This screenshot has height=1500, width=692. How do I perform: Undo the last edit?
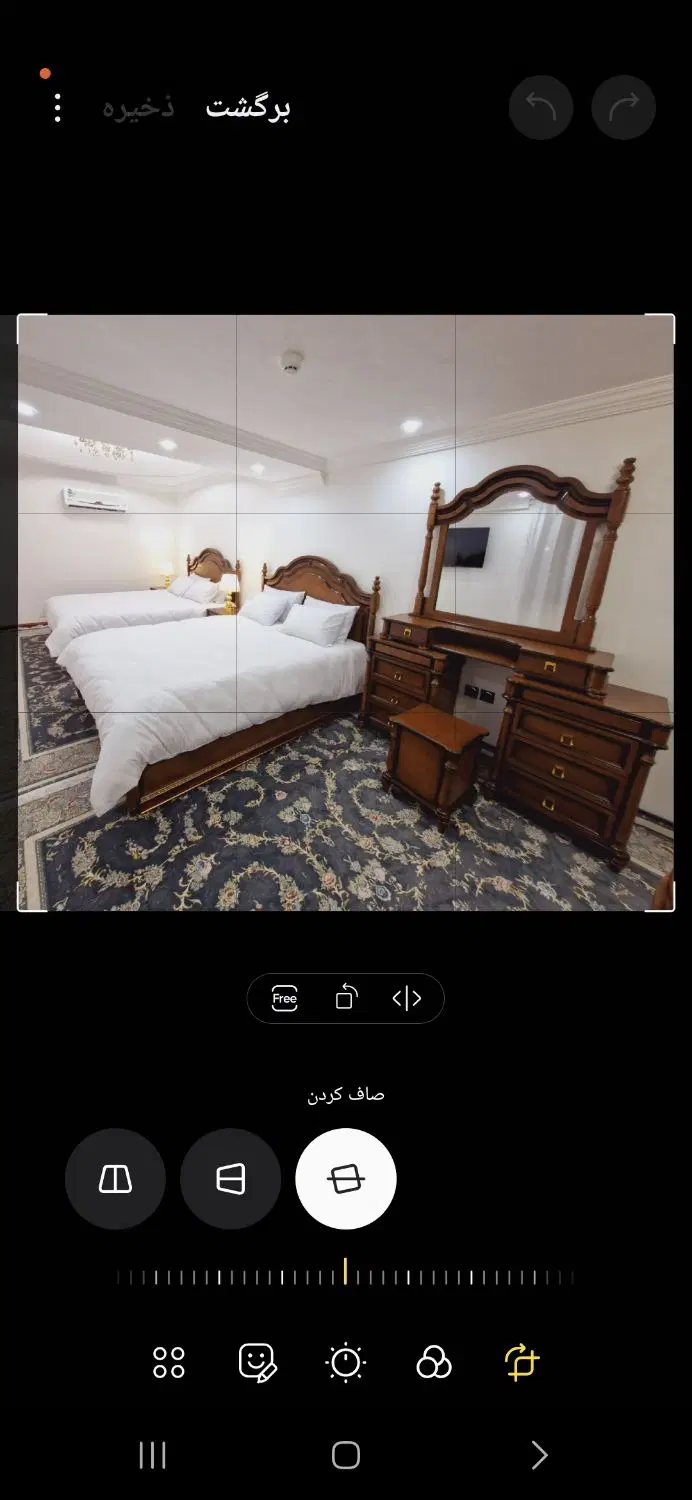tap(541, 107)
